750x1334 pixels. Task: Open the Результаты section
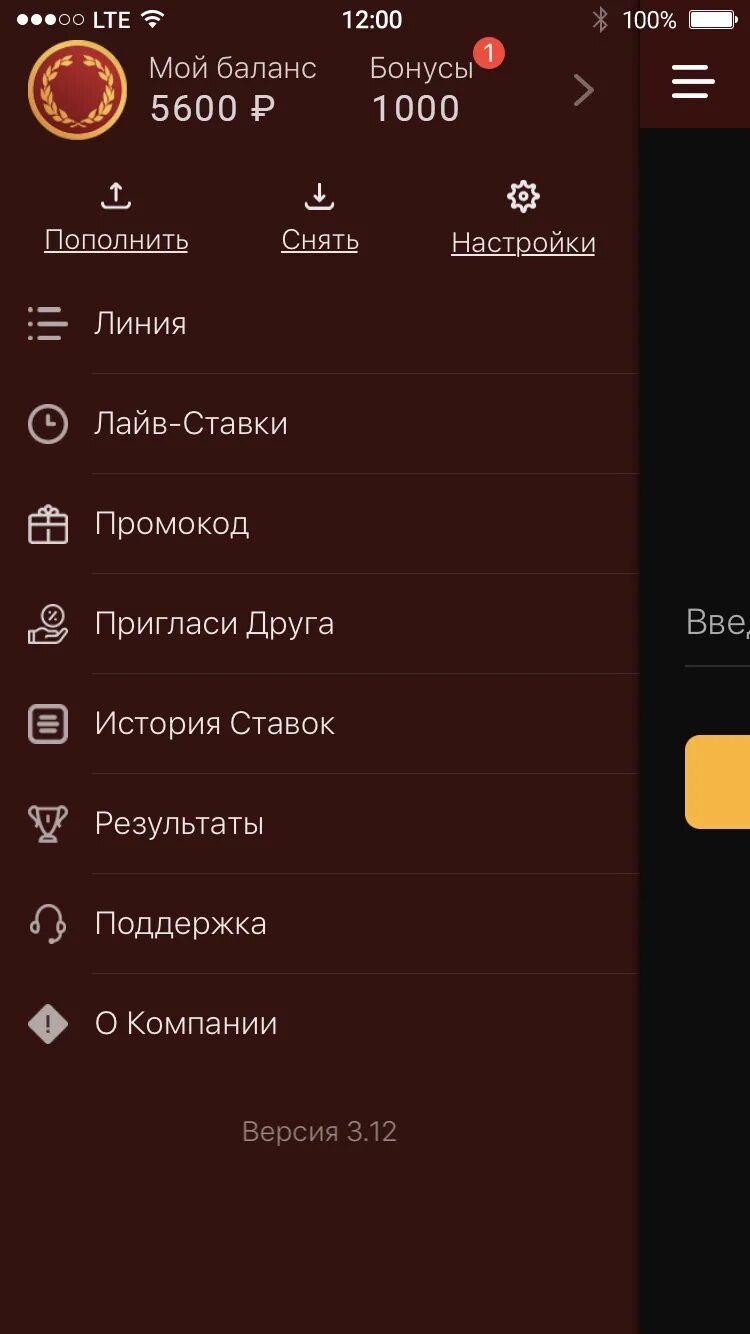319,824
